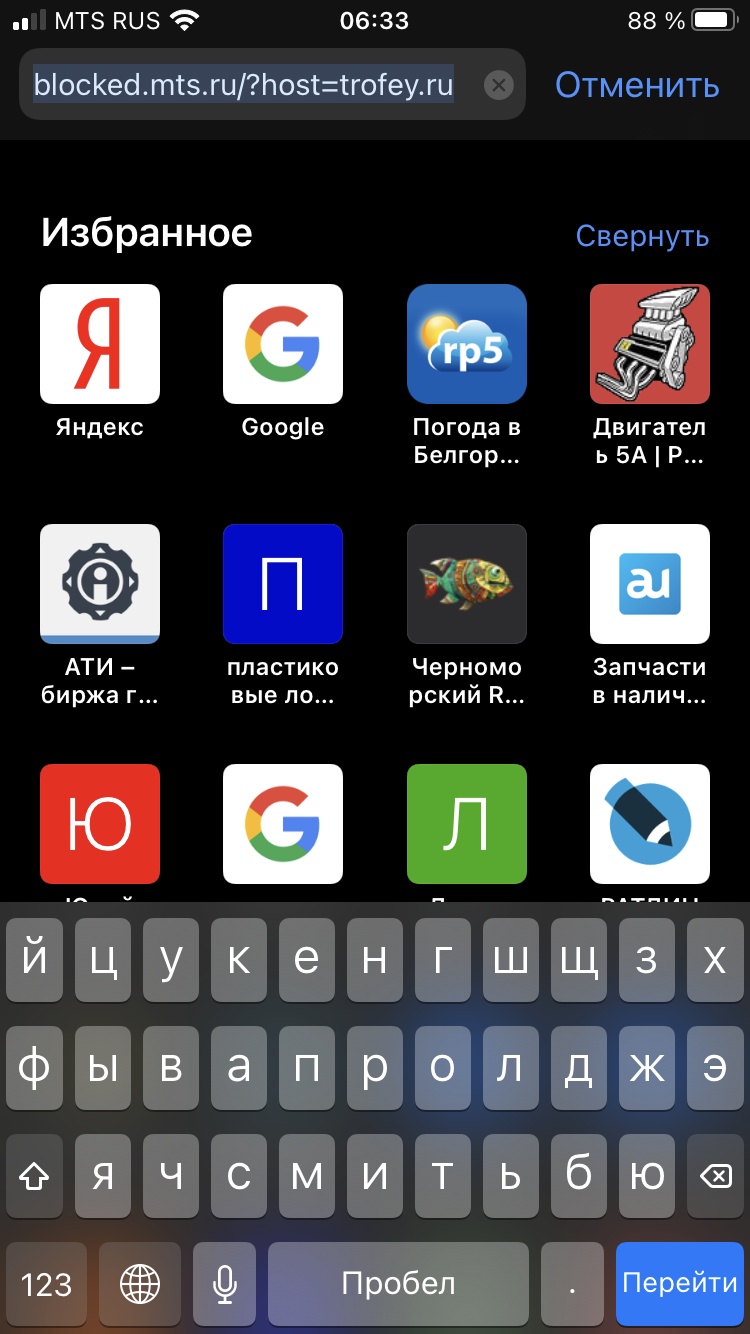The height and width of the screenshot is (1334, 750).
Task: Open the Двигатель 5A bookmark
Action: [x=650, y=377]
